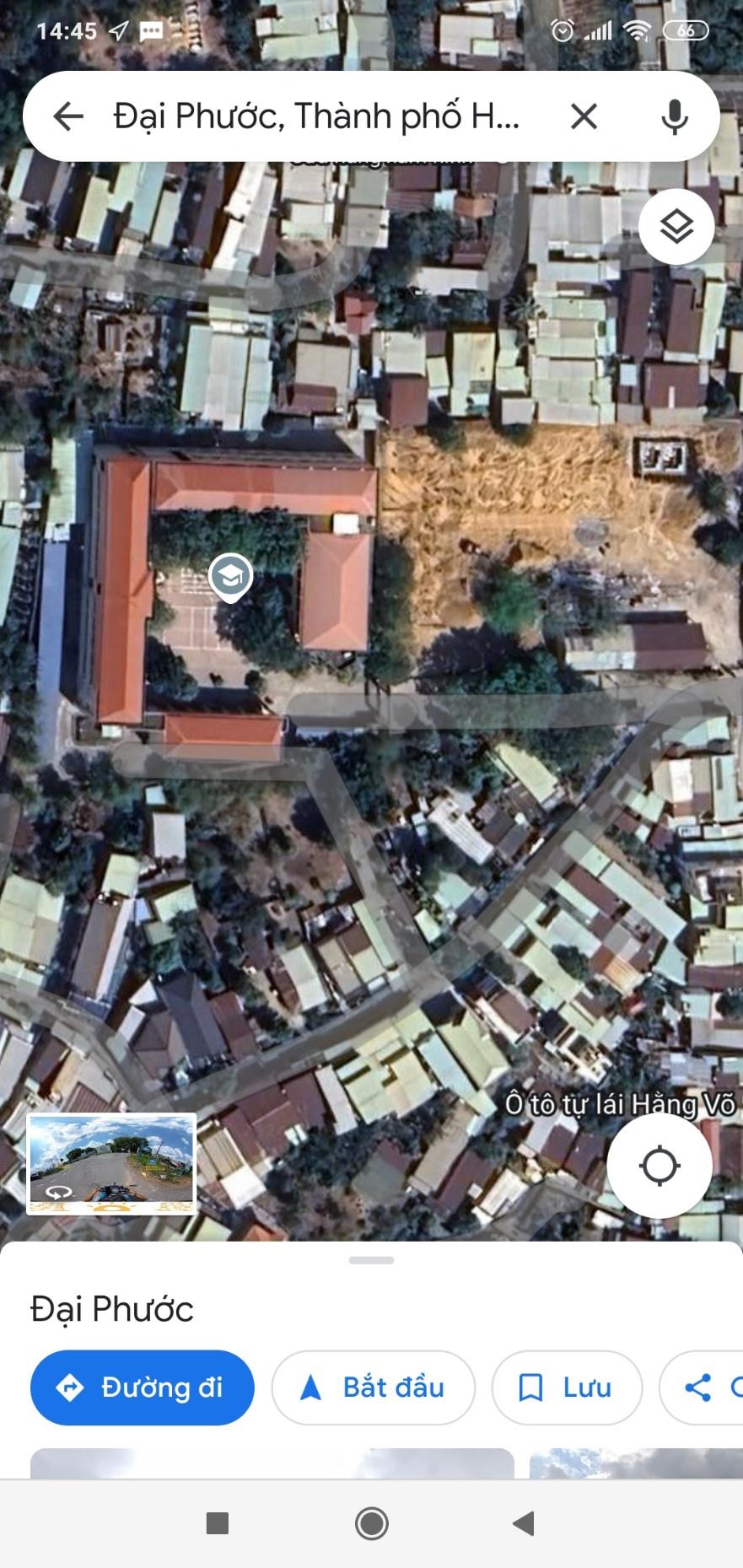Share the Đại Phước location
This screenshot has width=743, height=1568.
702,1387
